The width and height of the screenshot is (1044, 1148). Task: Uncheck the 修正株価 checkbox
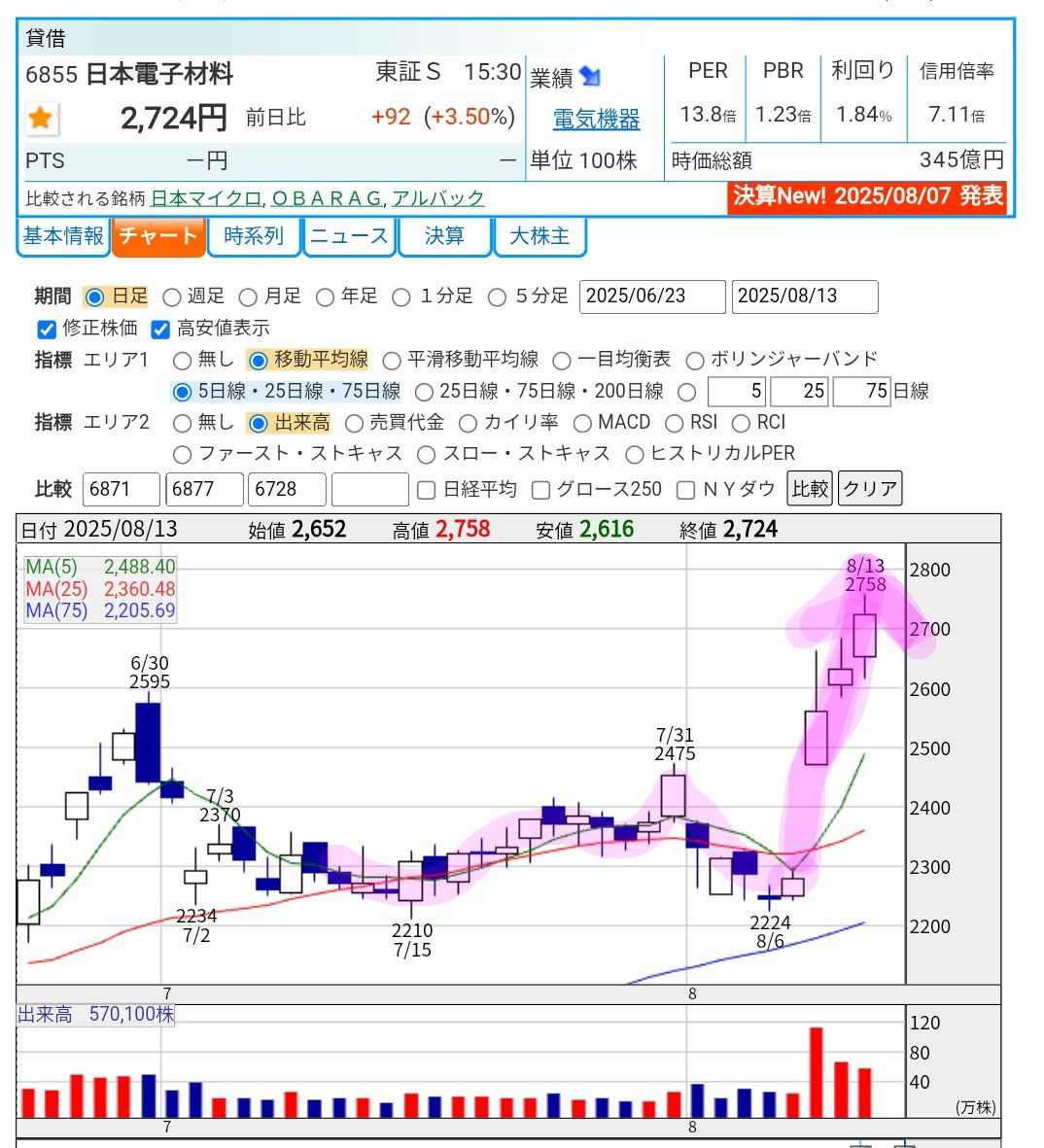pyautogui.click(x=46, y=329)
